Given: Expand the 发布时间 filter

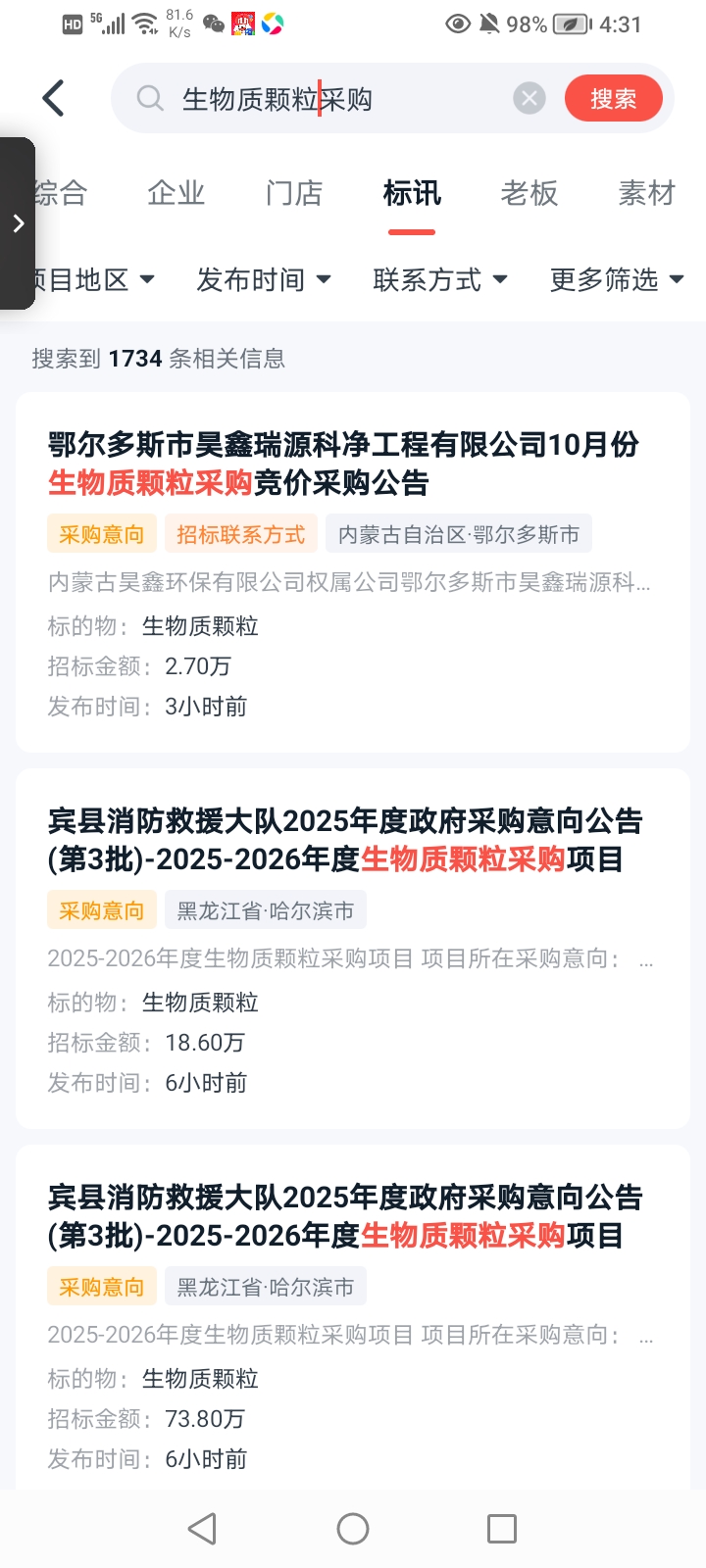Looking at the screenshot, I should (x=263, y=280).
